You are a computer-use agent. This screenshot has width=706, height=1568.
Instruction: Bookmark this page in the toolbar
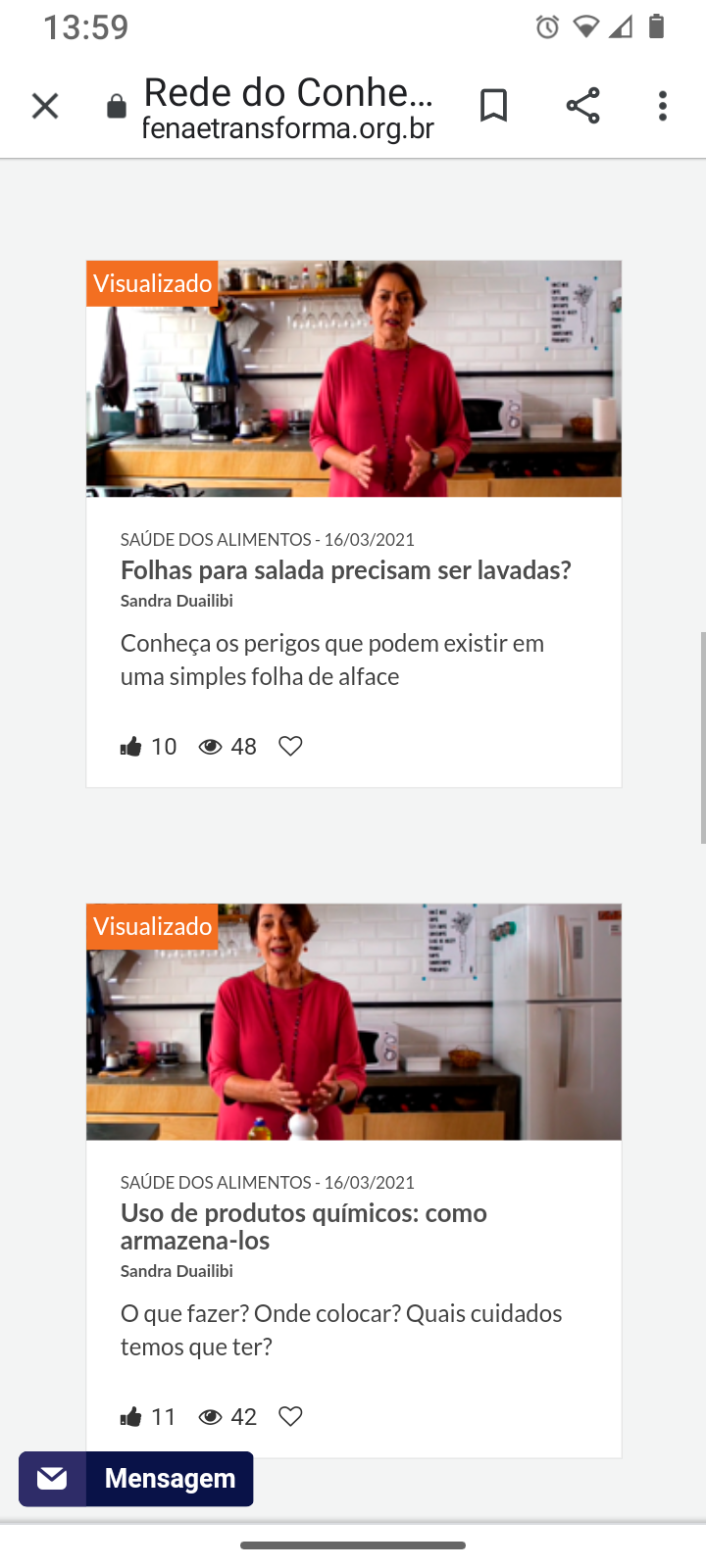click(494, 106)
